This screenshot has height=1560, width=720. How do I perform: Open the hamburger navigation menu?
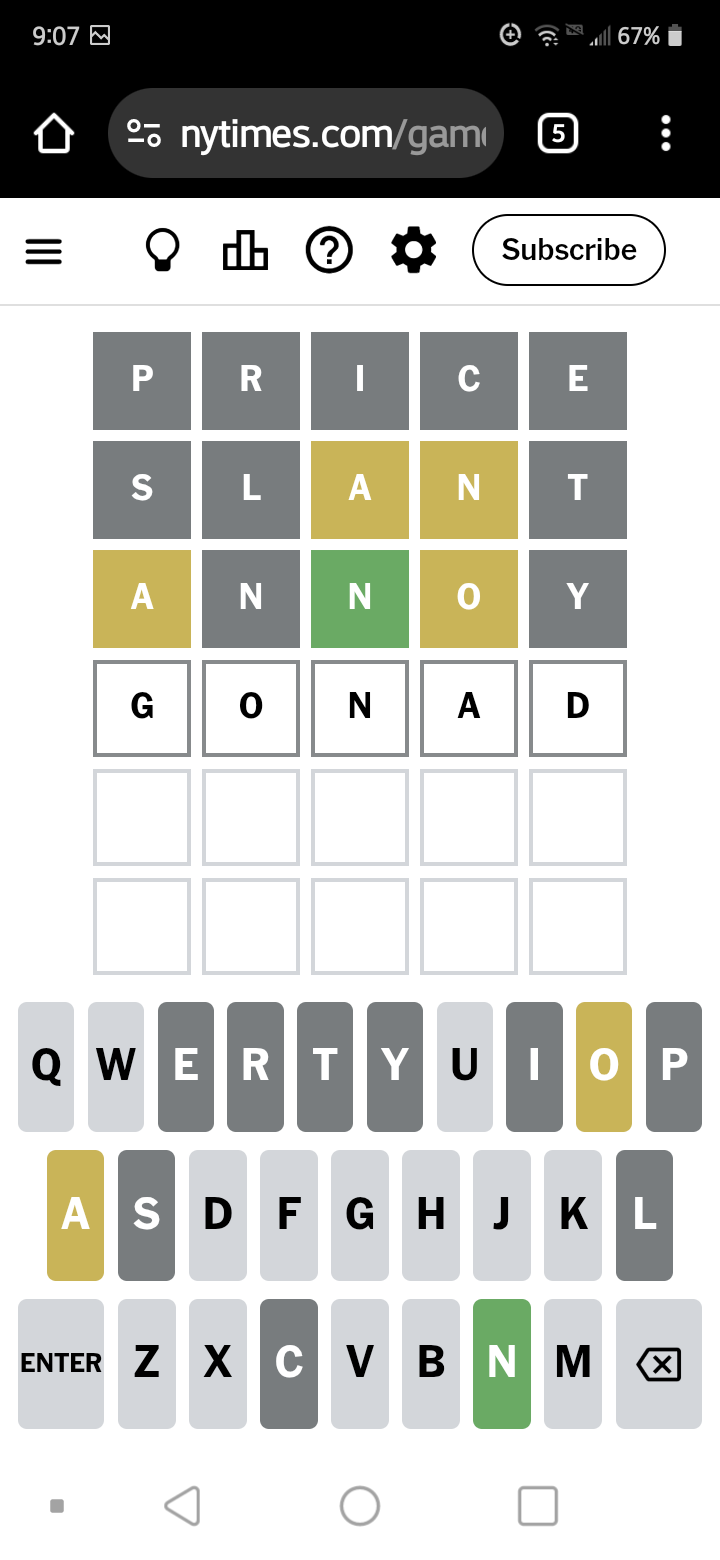coord(44,251)
